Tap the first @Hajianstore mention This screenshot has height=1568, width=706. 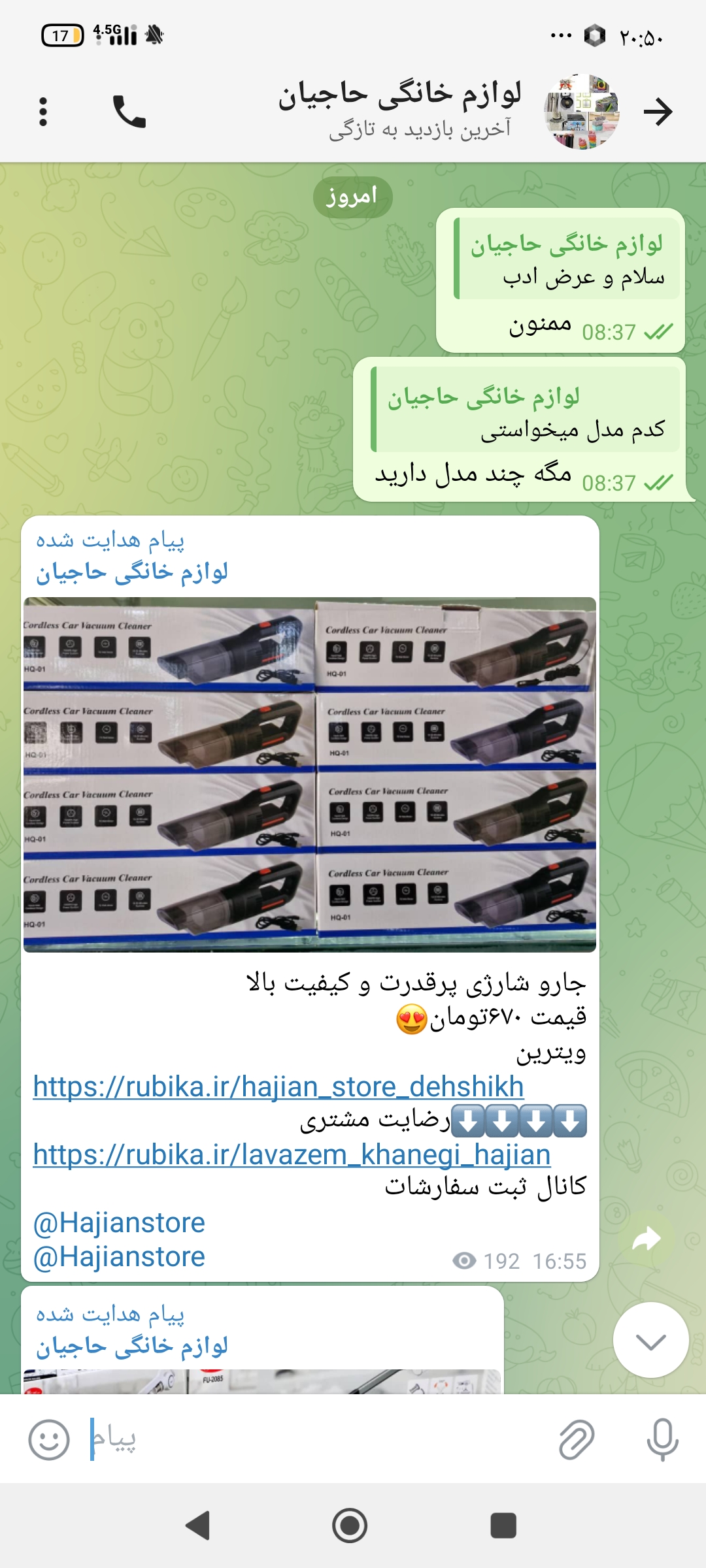pyautogui.click(x=119, y=1223)
